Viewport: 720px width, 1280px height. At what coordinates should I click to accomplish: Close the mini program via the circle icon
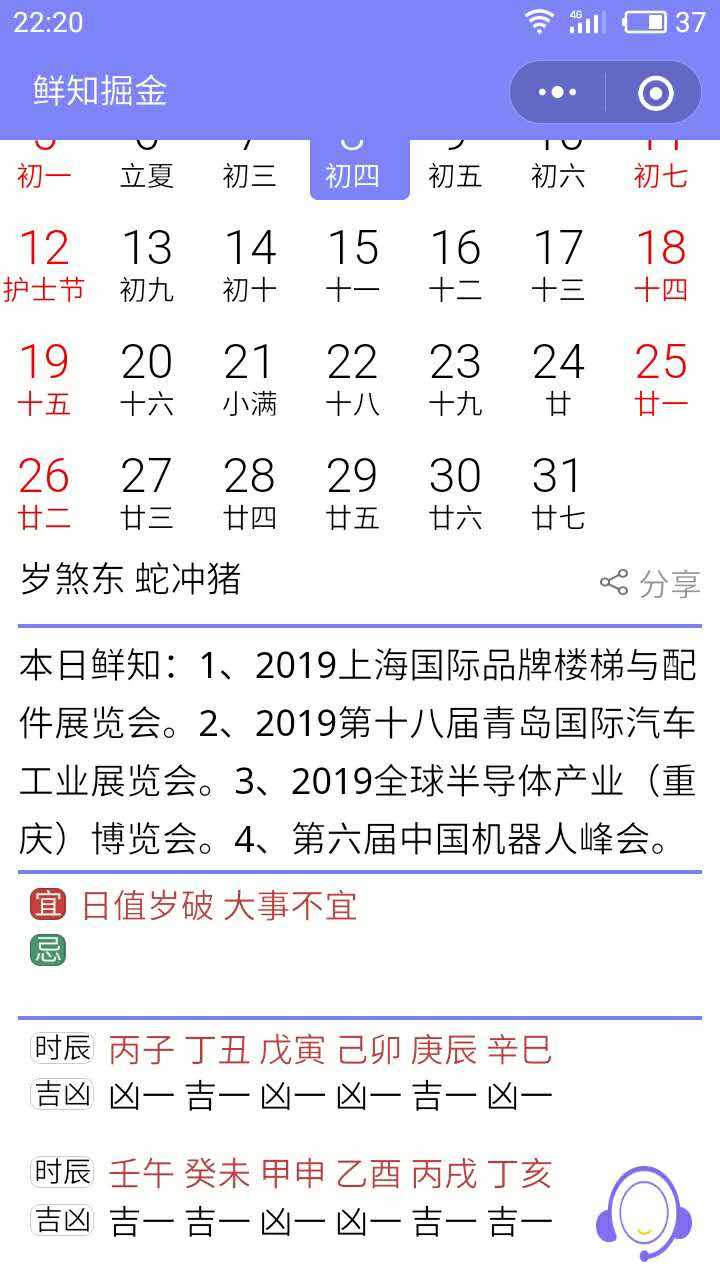coord(655,93)
